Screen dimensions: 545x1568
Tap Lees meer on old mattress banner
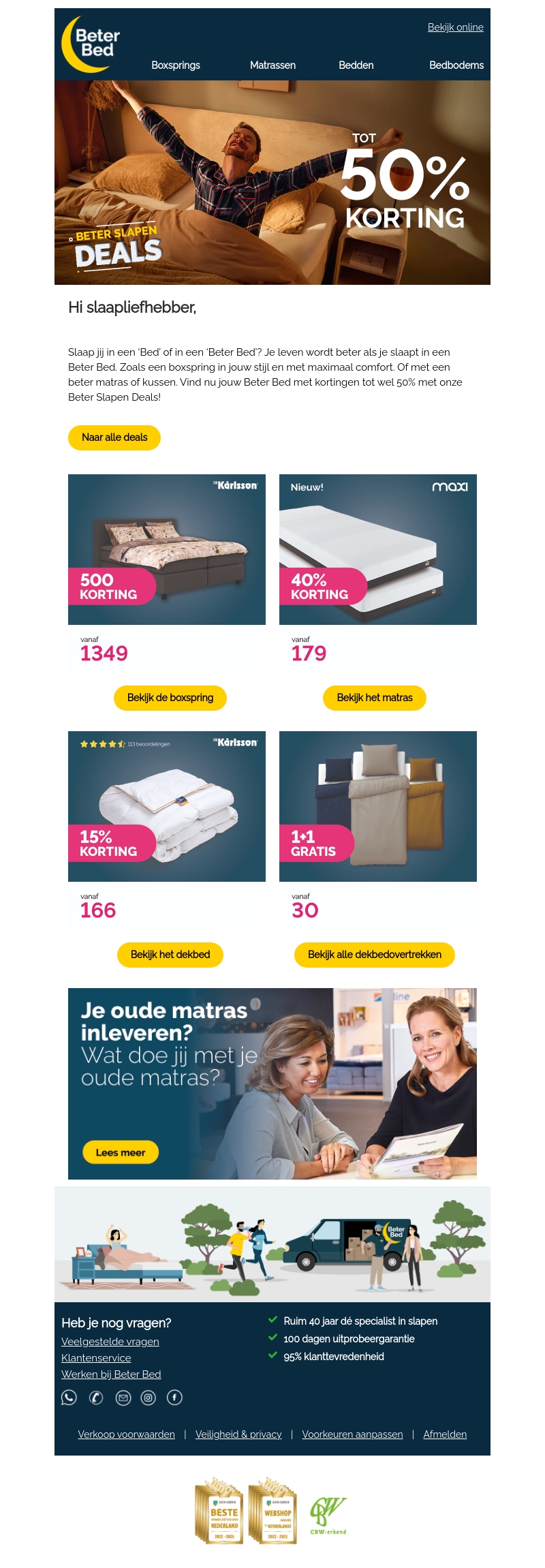pyautogui.click(x=121, y=1152)
